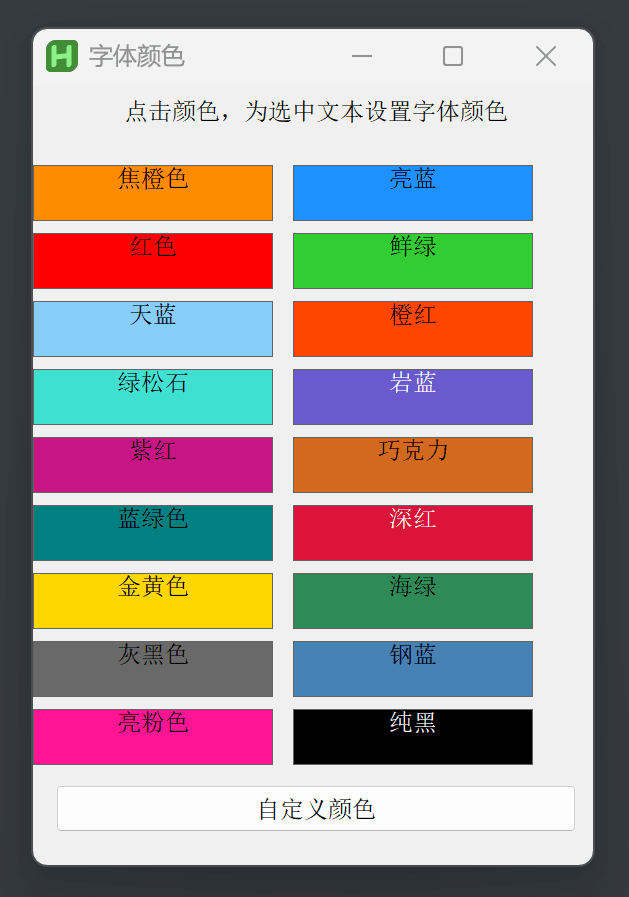Apply the 钢蓝 font color
This screenshot has height=897, width=629.
tap(412, 669)
